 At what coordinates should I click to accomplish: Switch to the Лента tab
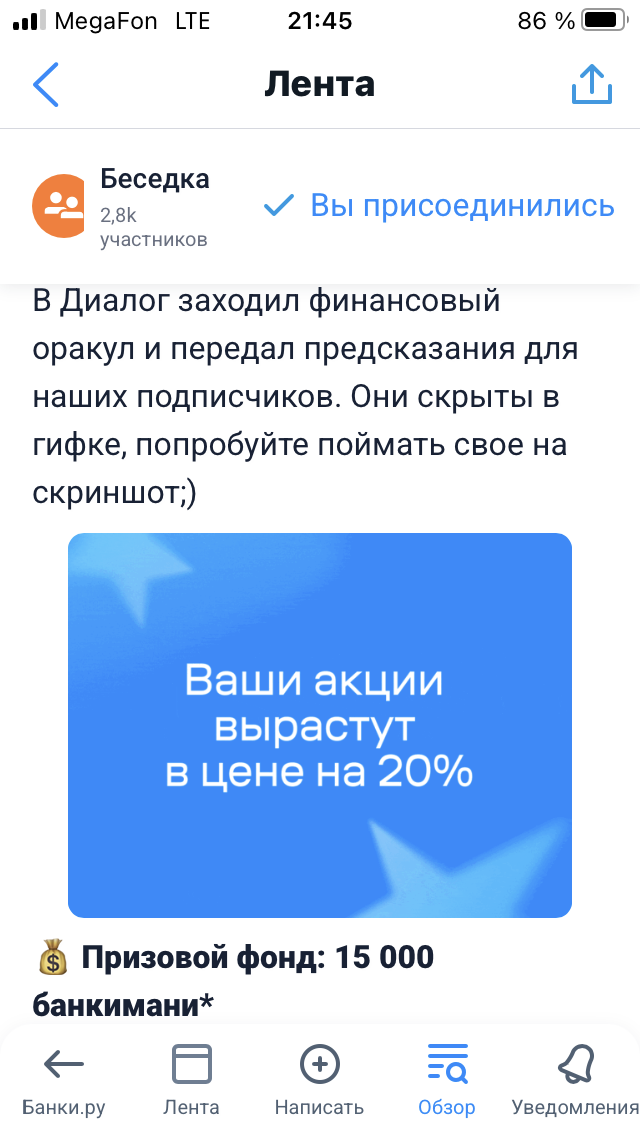pyautogui.click(x=191, y=1079)
